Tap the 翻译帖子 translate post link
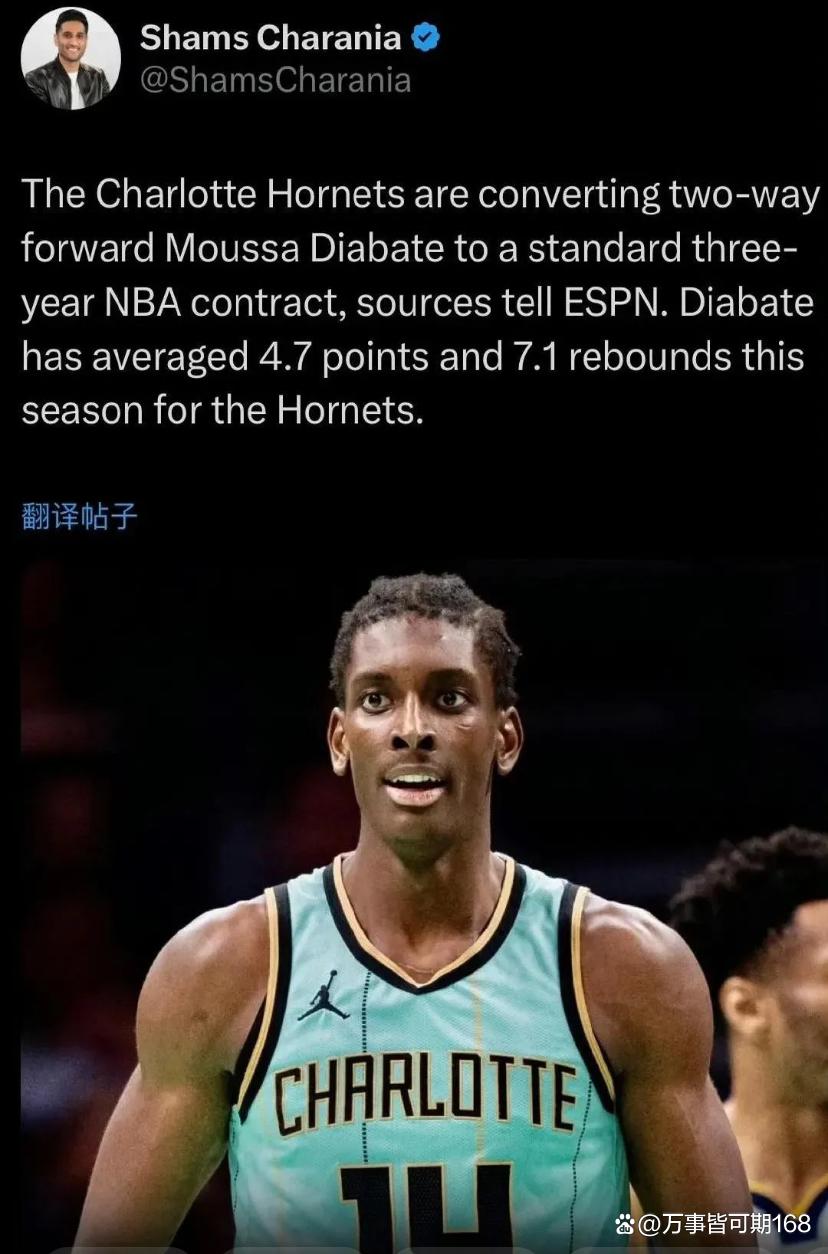 point(79,517)
